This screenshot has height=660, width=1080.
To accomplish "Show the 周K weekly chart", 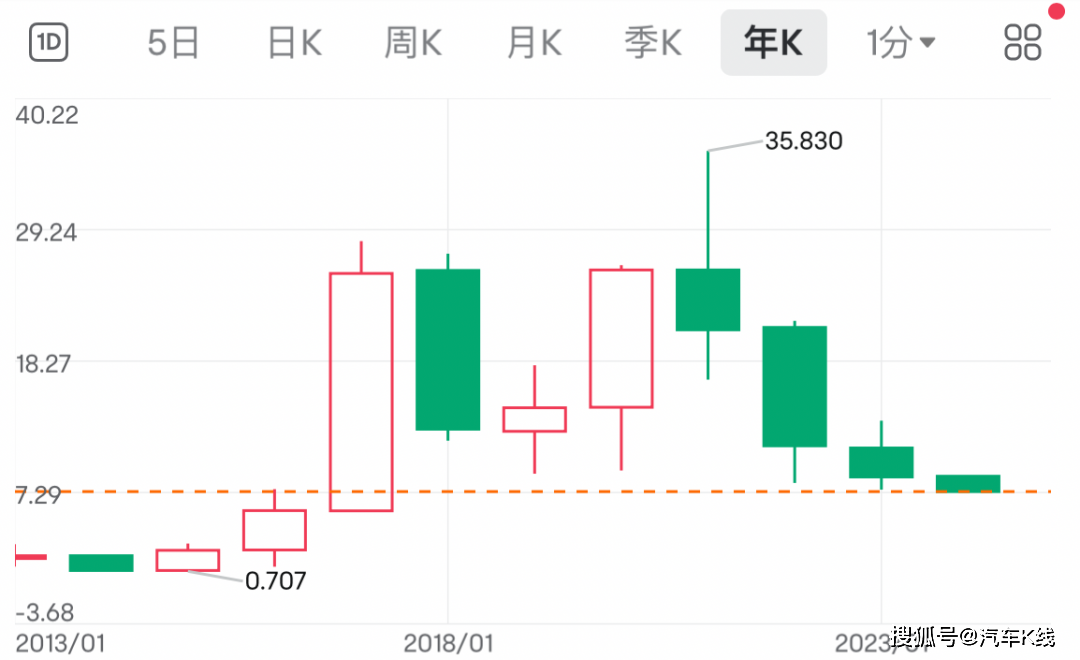I will coord(413,43).
